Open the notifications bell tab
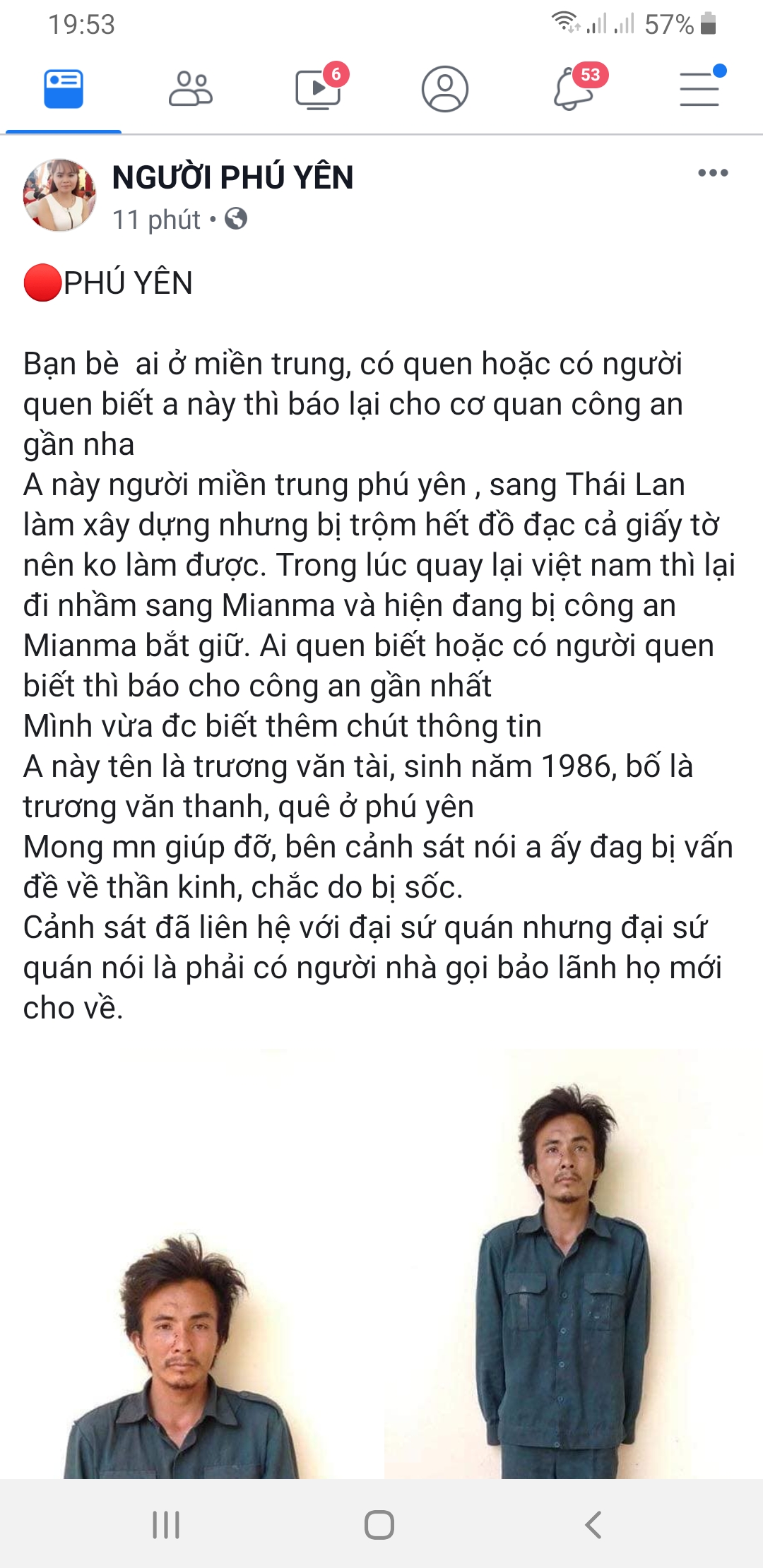This screenshot has height=1568, width=763. (573, 90)
